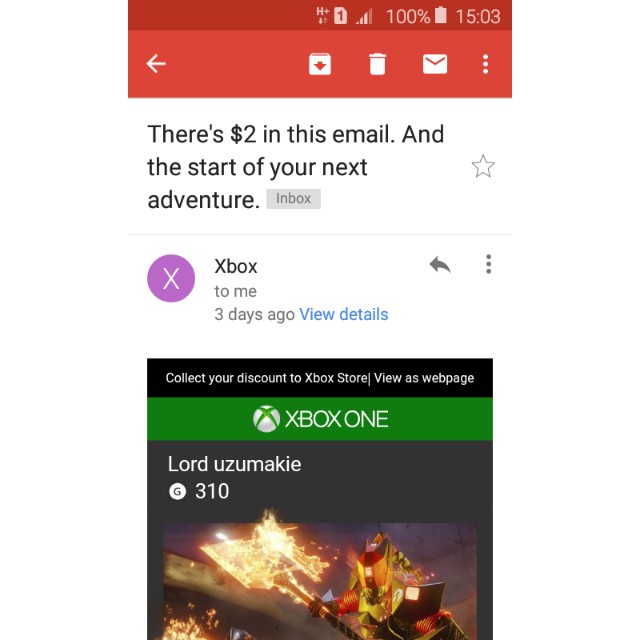Archive this Xbox email
The image size is (640, 640).
pos(320,64)
